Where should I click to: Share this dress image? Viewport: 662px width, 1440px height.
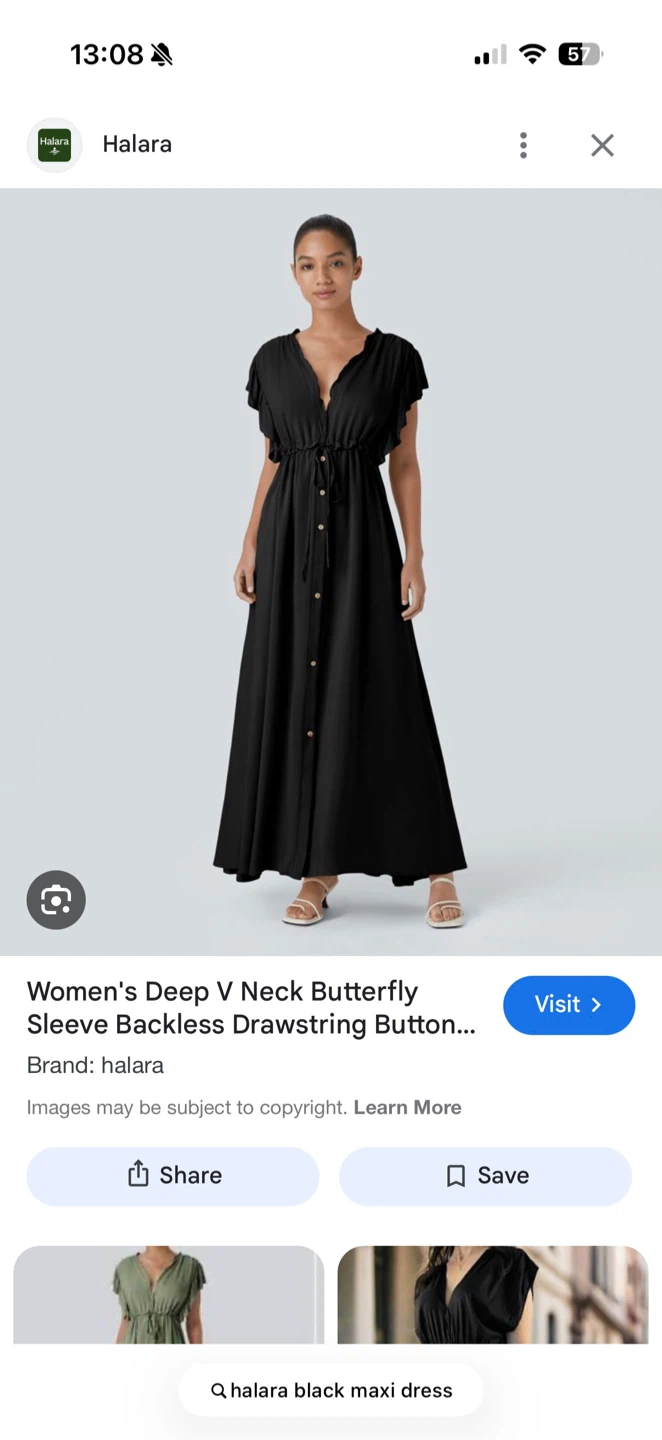pyautogui.click(x=173, y=1175)
